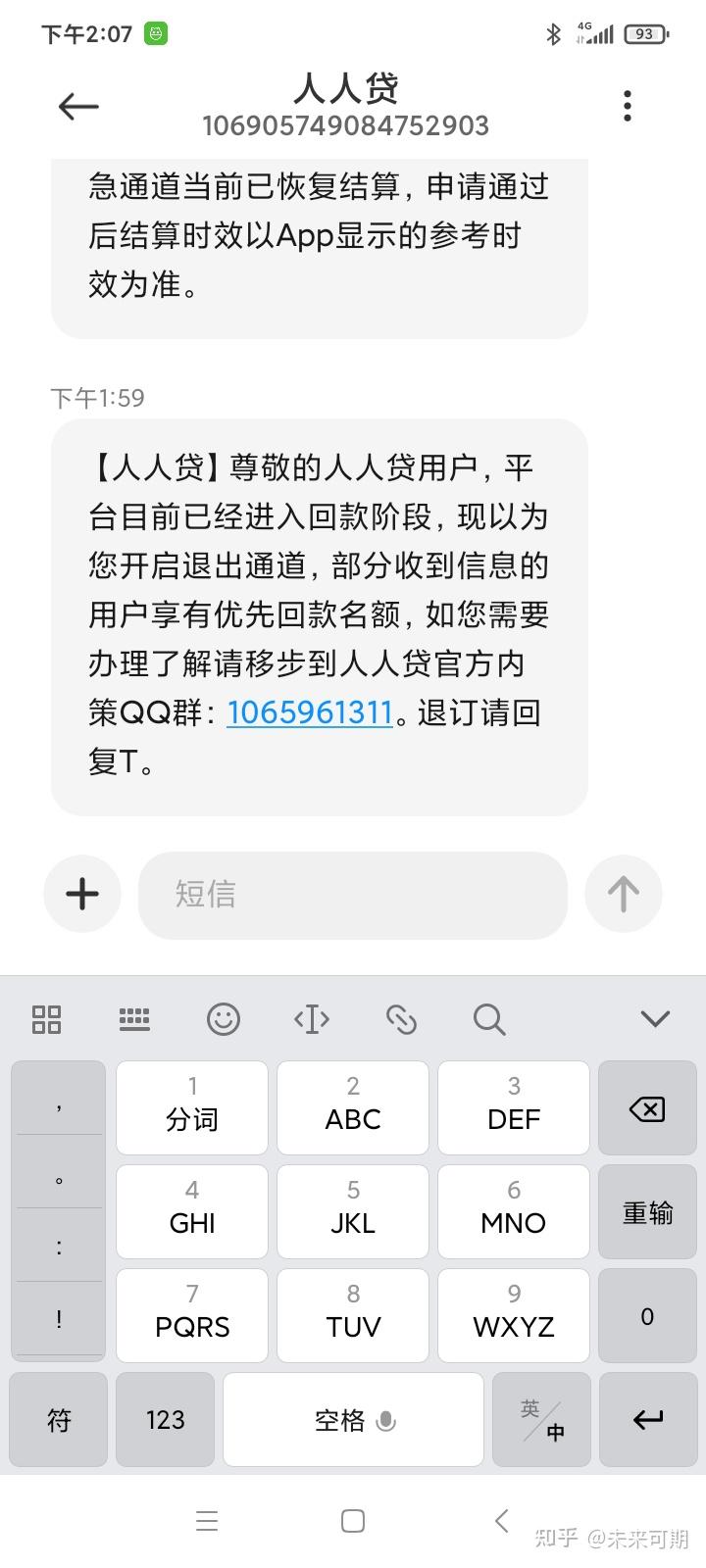Go back from the 人人贷 conversation
The image size is (706, 1568).
pos(78,106)
